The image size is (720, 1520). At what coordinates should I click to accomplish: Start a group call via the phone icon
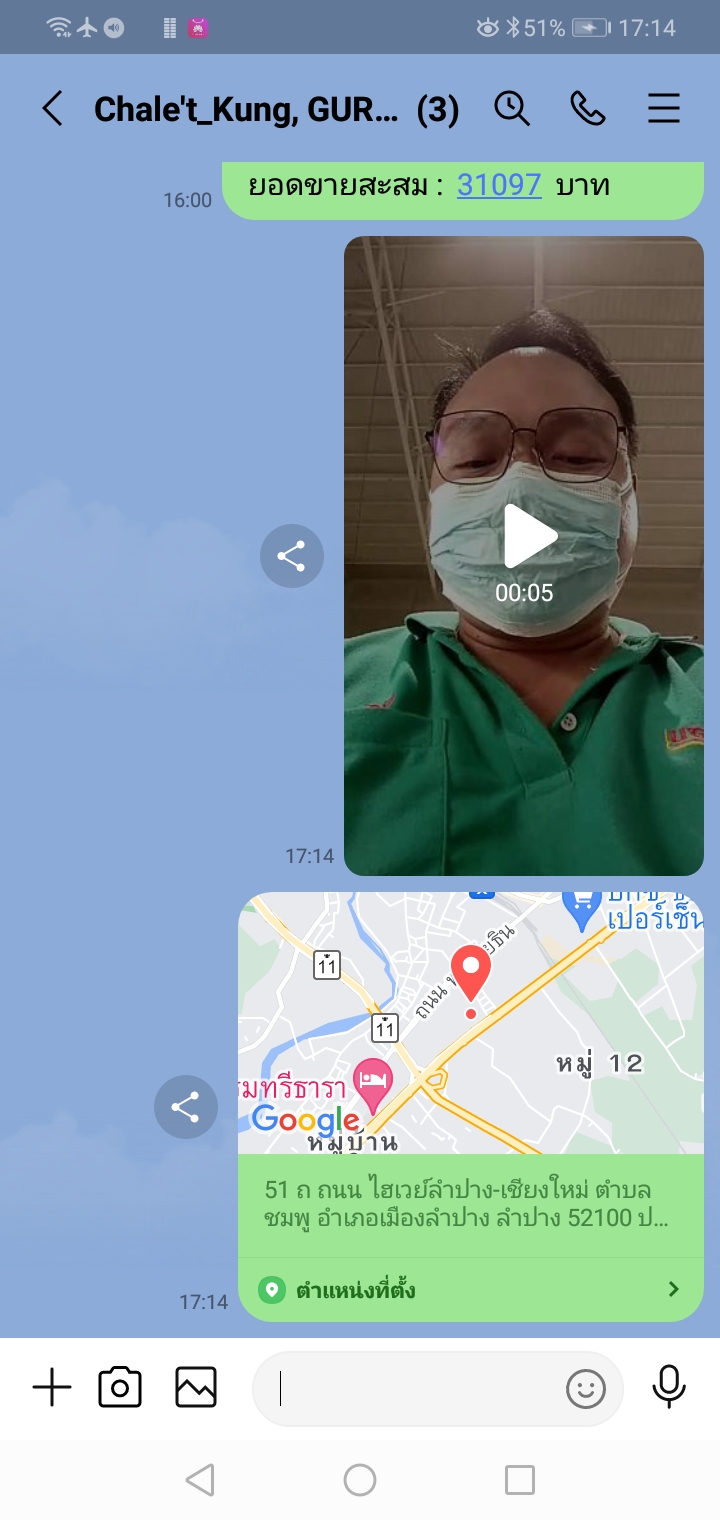588,108
